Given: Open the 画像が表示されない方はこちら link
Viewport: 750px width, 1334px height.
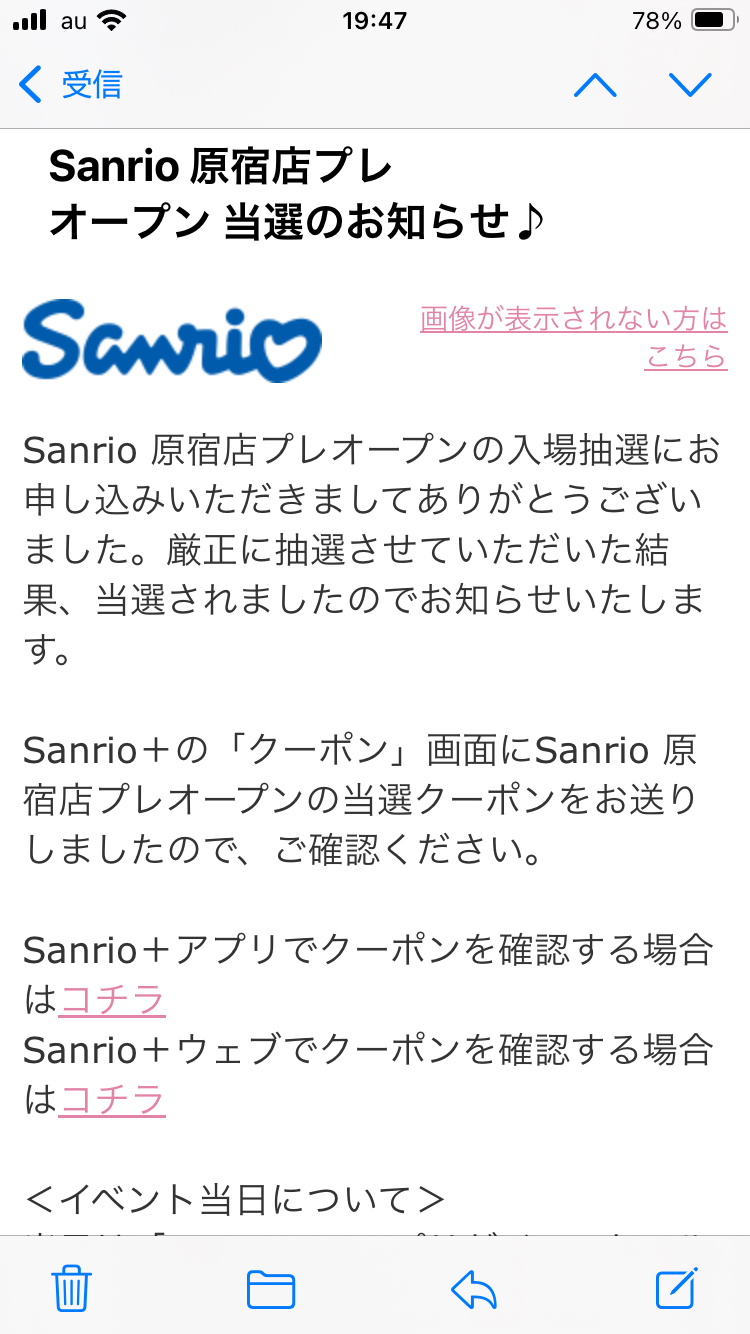Looking at the screenshot, I should [573, 337].
